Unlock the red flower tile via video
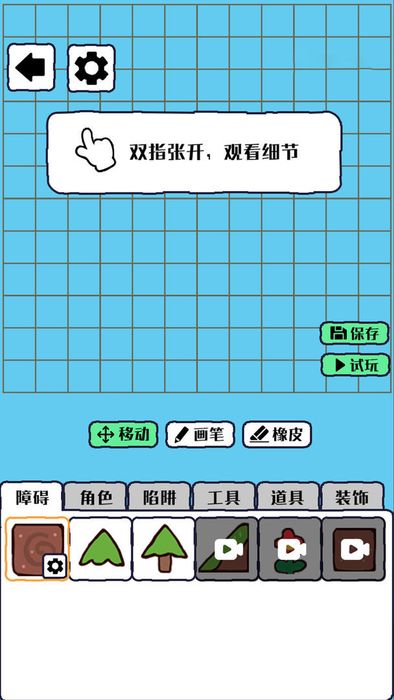Screen dimensions: 394x700 click(290, 549)
